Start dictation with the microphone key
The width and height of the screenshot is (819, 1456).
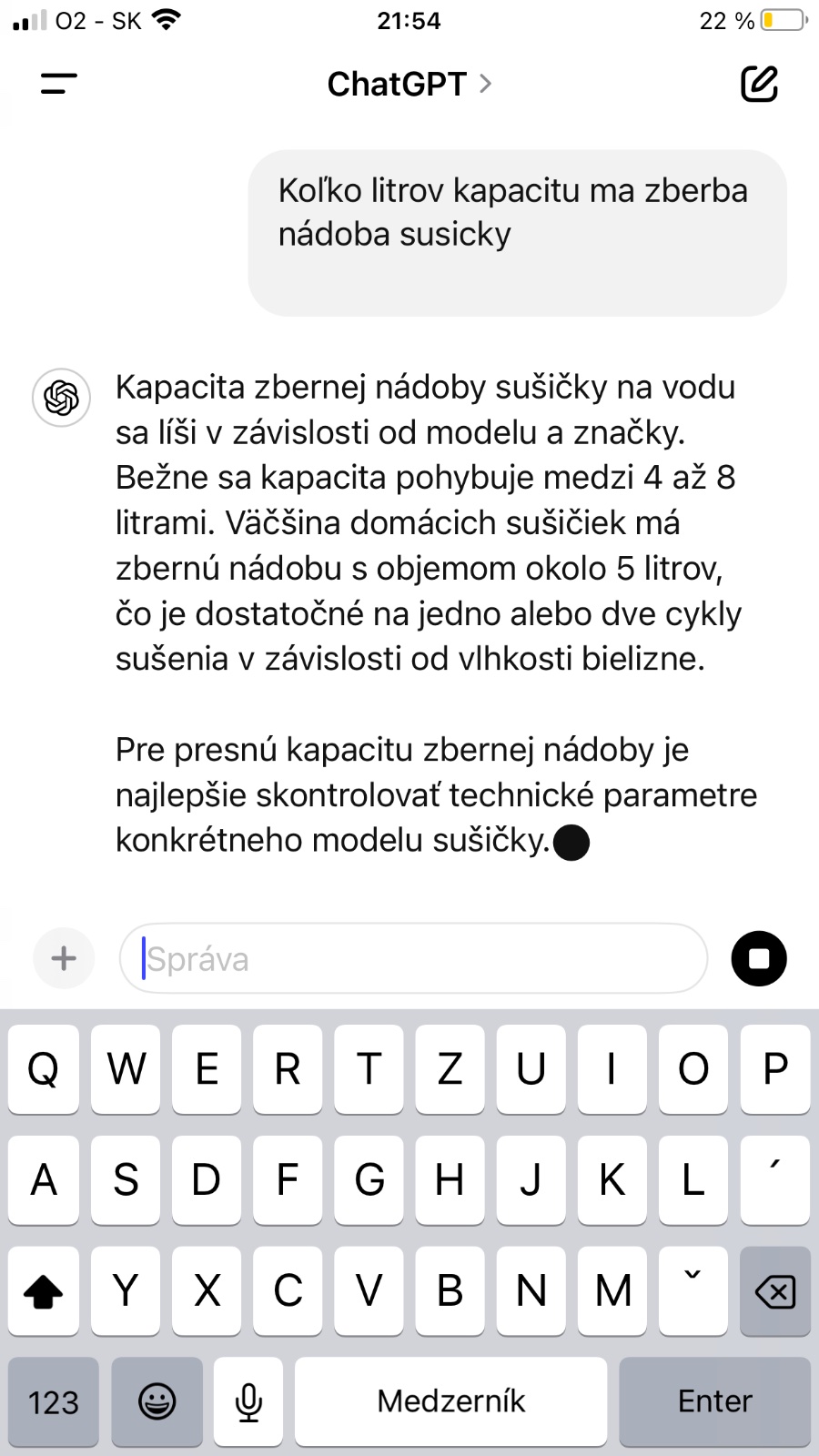click(248, 1401)
